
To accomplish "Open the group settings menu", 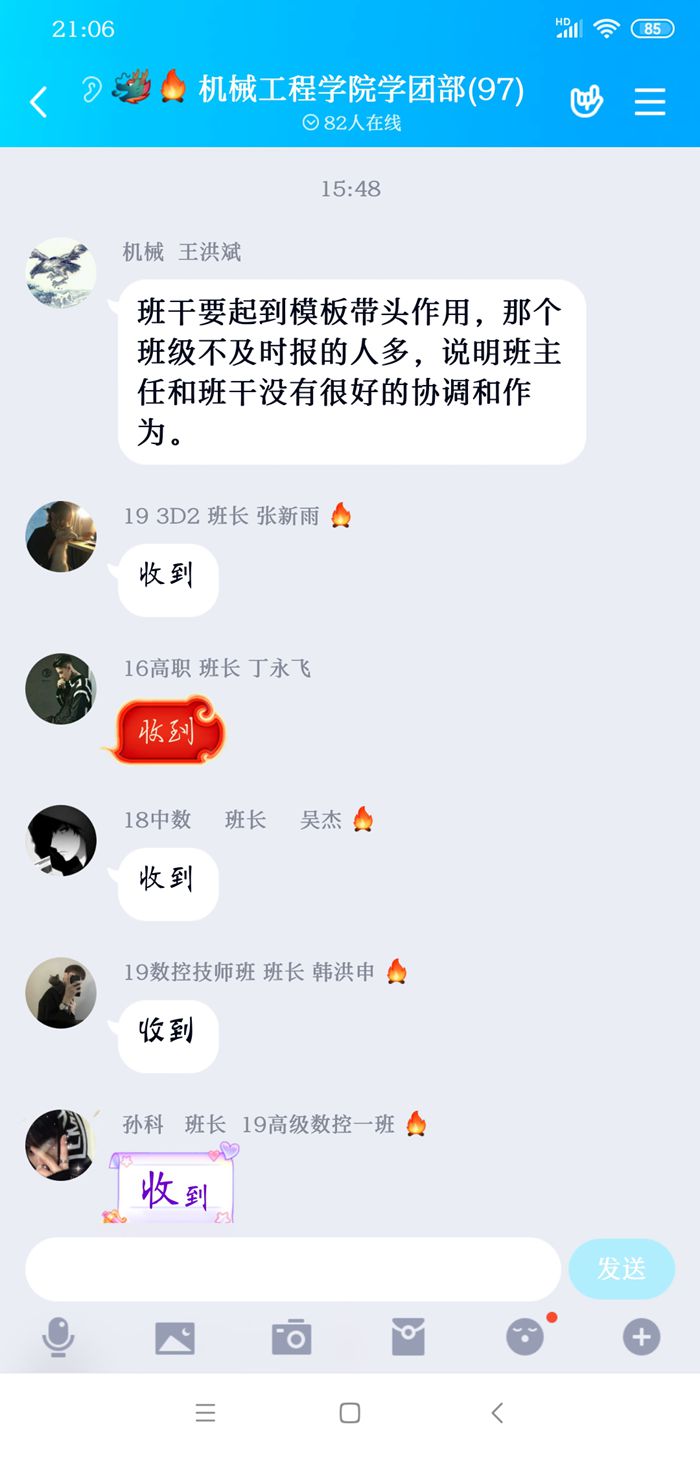I will tap(650, 101).
